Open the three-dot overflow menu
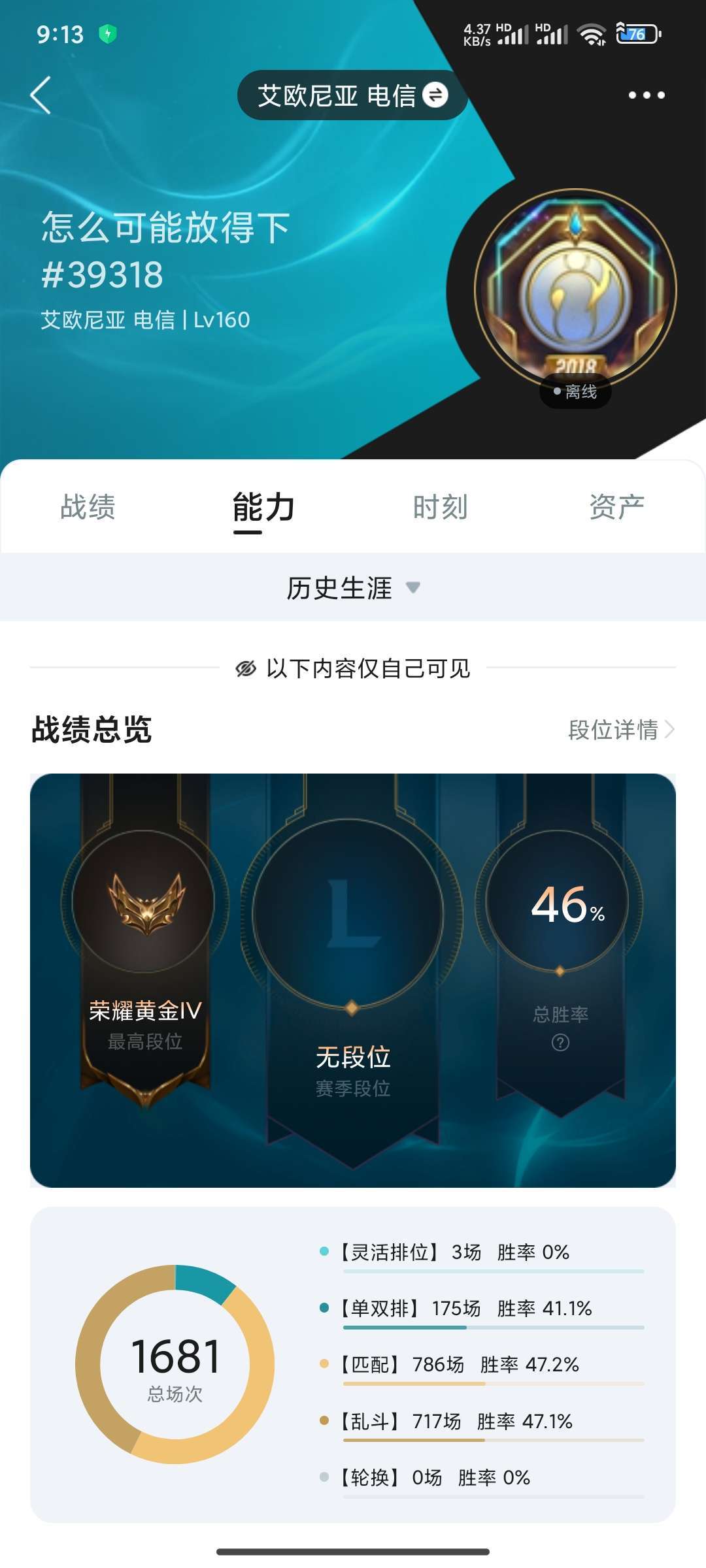 (647, 95)
